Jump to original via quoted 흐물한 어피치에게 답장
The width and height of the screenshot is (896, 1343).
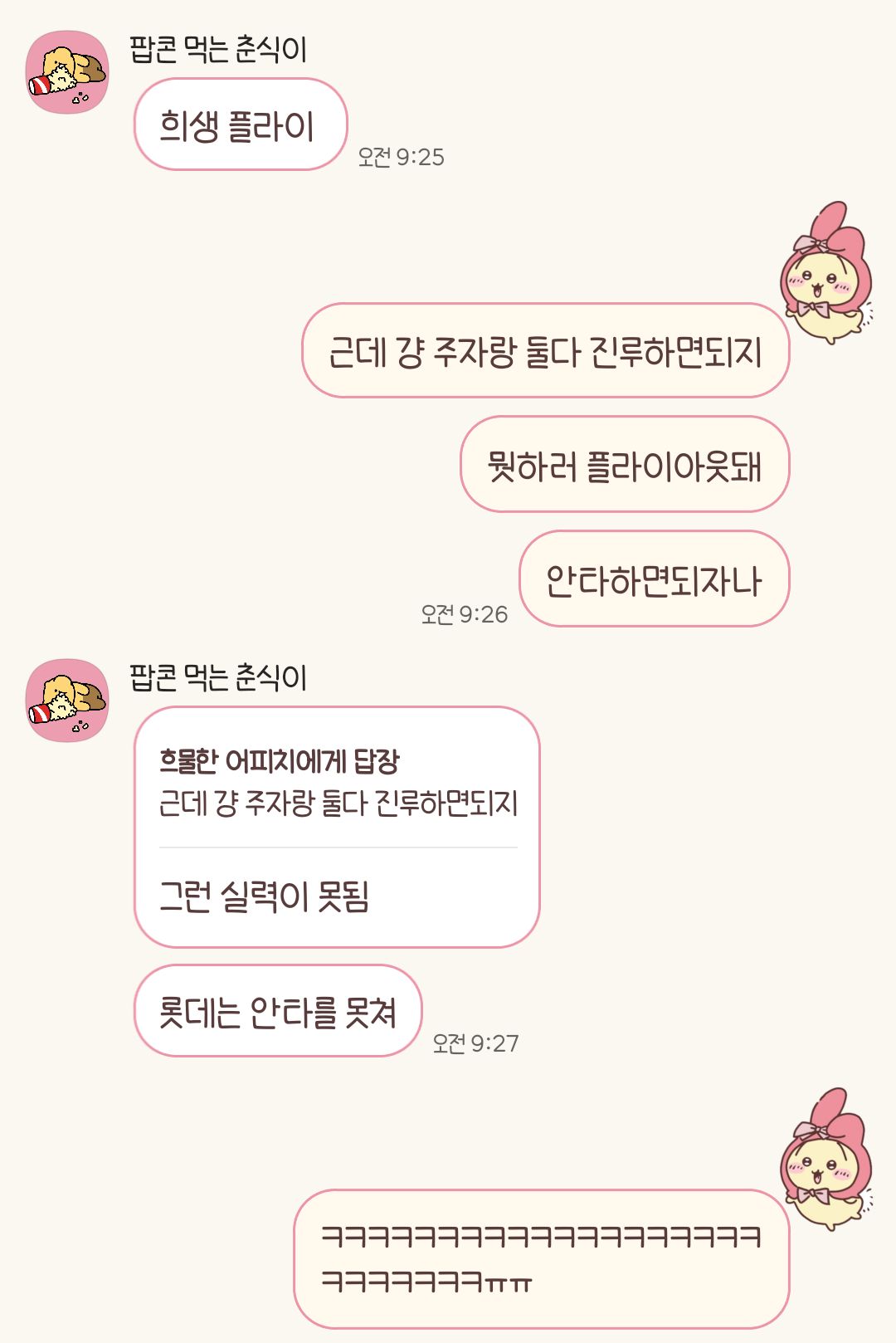pos(338,782)
